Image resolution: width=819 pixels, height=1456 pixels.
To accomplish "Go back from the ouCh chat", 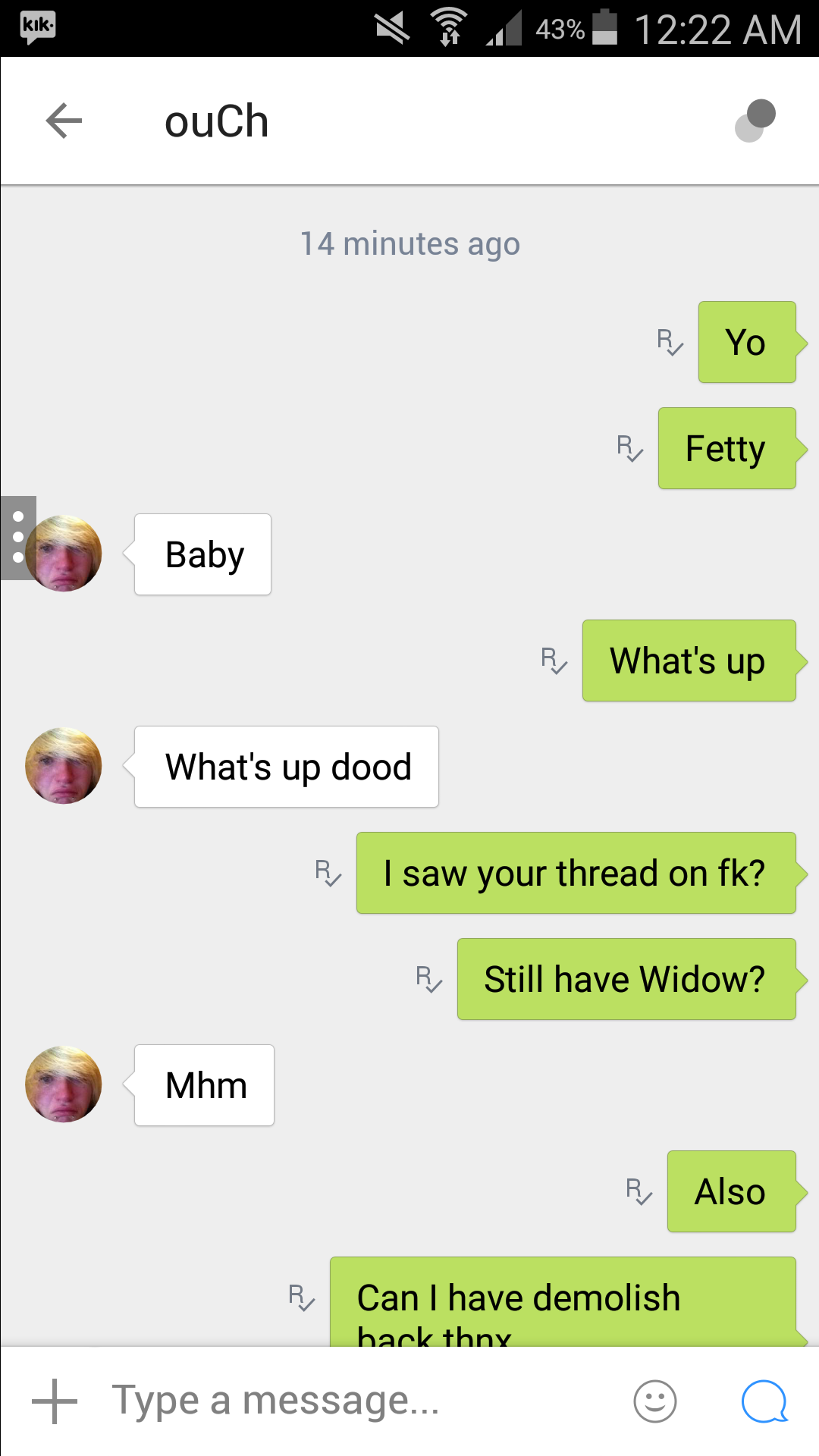I will pos(64,121).
